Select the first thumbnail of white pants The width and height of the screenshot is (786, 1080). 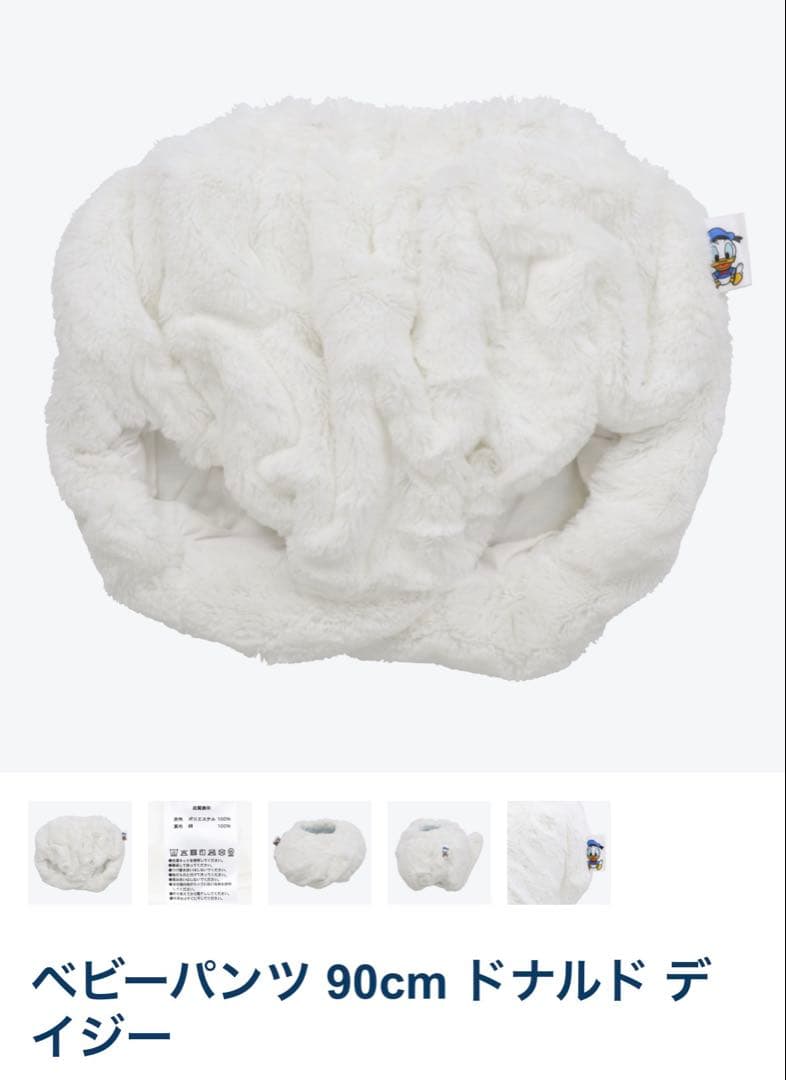pos(80,852)
